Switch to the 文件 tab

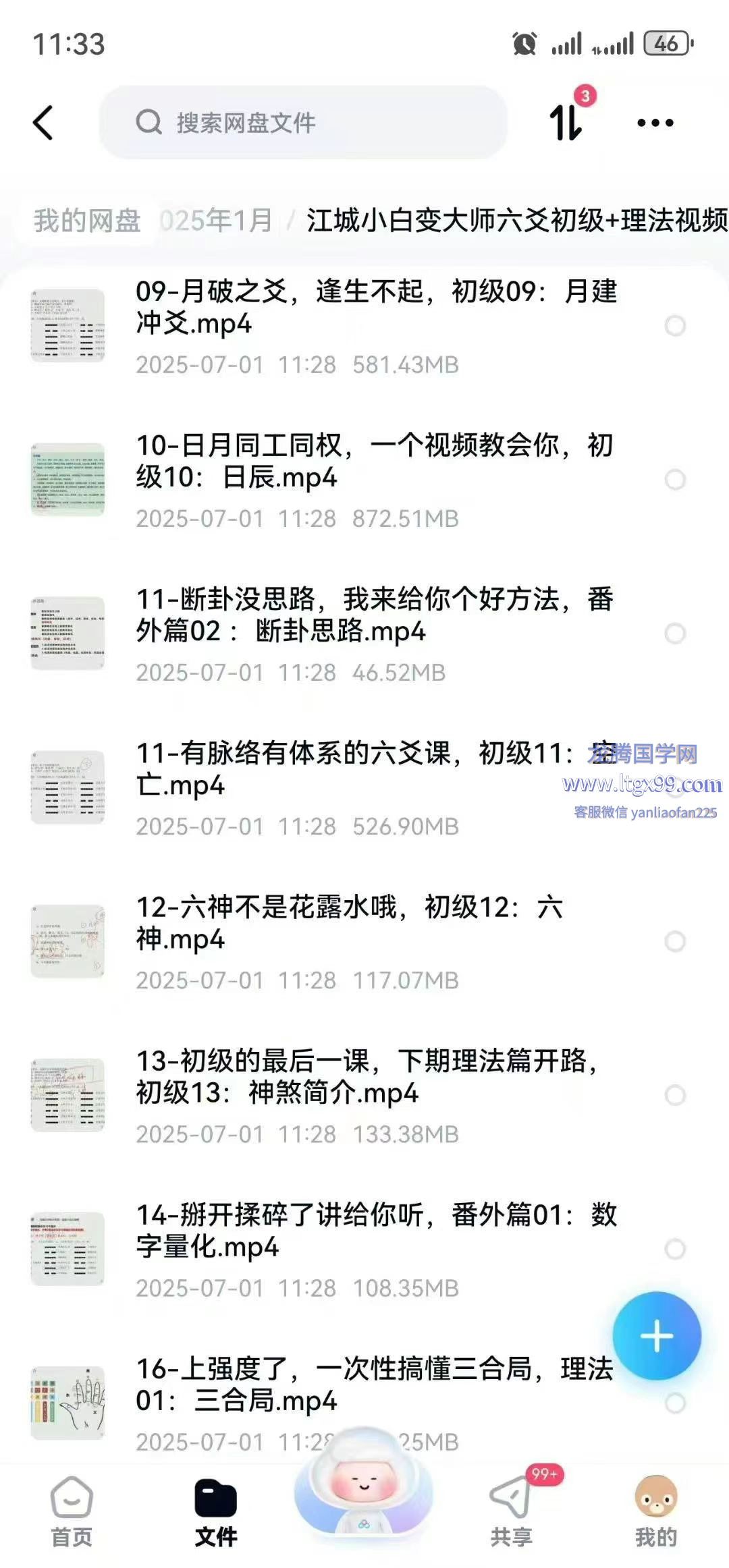click(x=215, y=1513)
